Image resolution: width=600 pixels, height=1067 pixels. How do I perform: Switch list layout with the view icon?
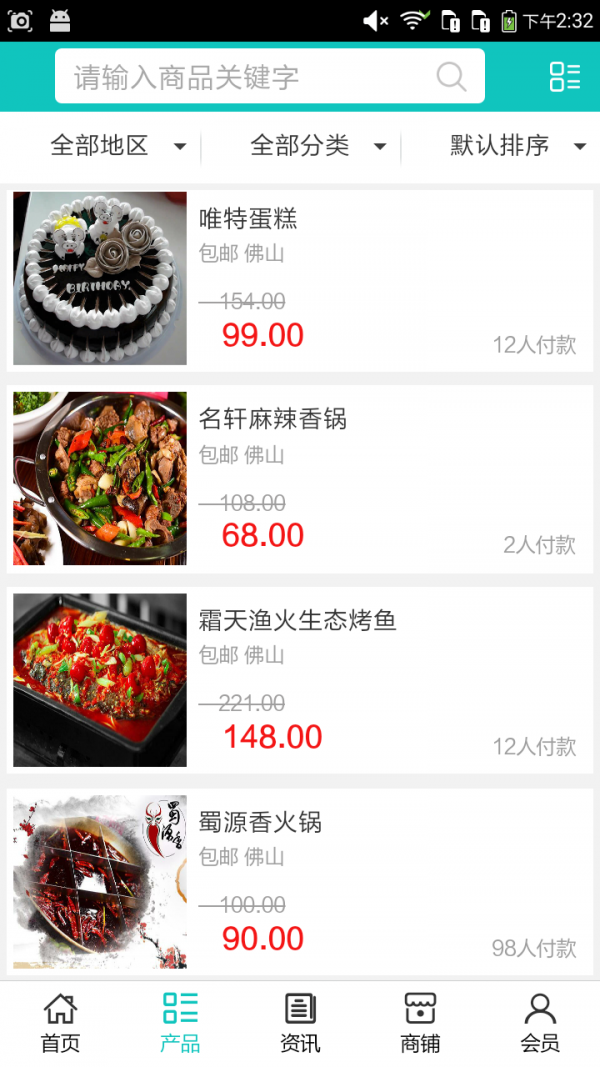[565, 77]
